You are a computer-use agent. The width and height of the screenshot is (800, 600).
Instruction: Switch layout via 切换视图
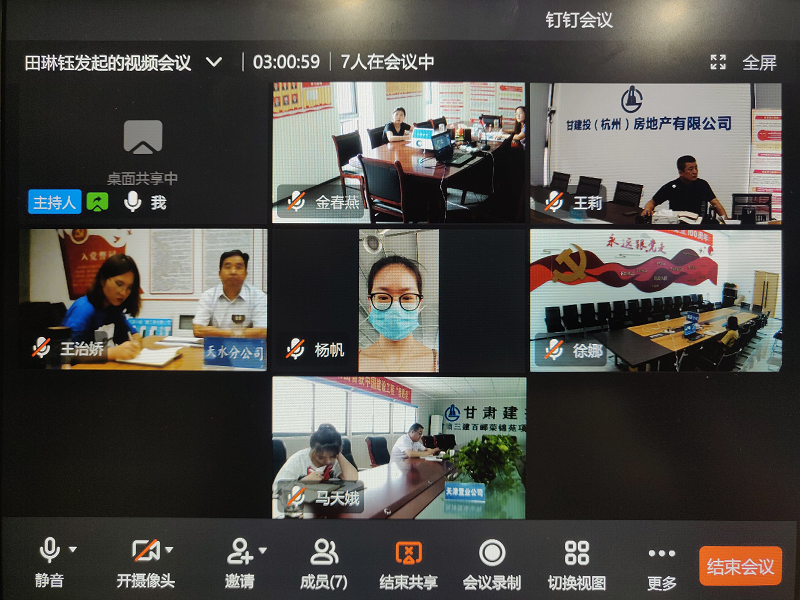coord(577,563)
